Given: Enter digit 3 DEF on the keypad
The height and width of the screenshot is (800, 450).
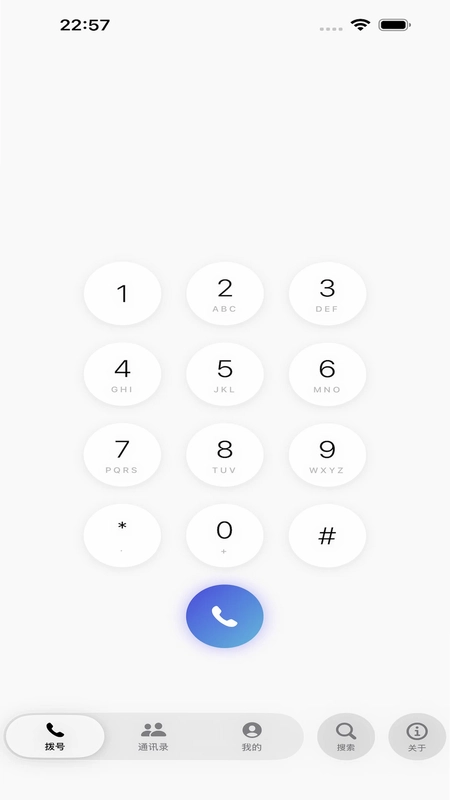Looking at the screenshot, I should tap(328, 293).
